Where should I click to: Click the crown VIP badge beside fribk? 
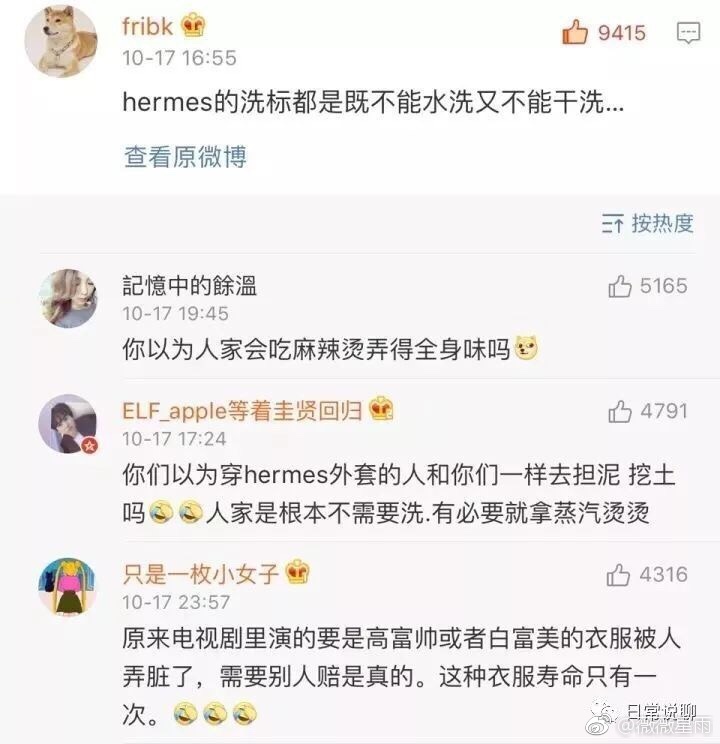pos(191,26)
